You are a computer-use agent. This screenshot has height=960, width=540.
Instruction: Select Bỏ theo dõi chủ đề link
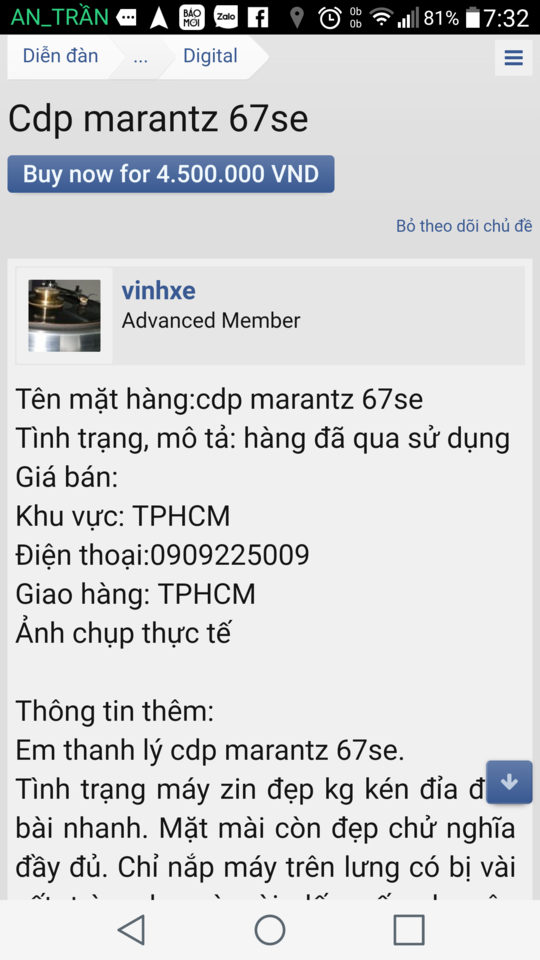coord(464,226)
